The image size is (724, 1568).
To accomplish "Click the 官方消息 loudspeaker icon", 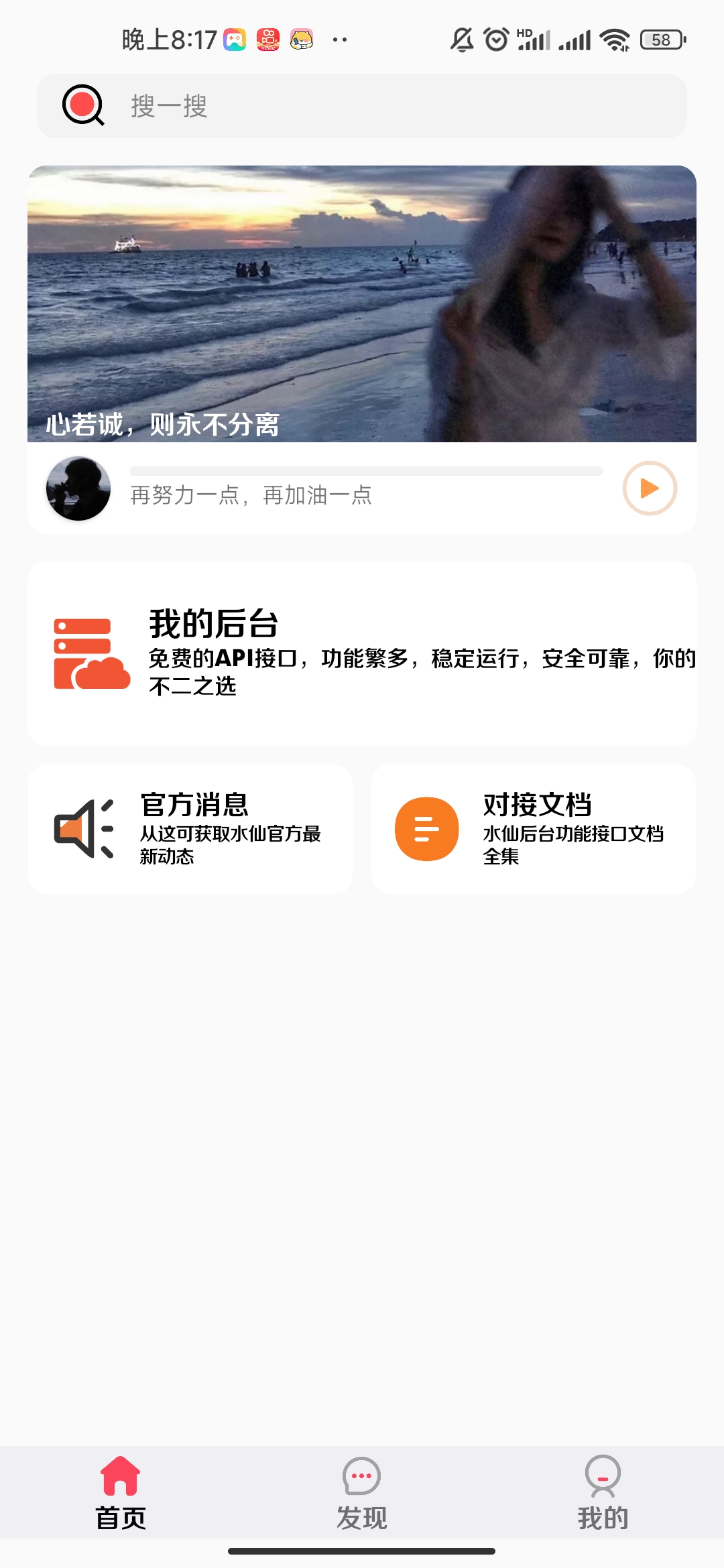I will [x=83, y=828].
